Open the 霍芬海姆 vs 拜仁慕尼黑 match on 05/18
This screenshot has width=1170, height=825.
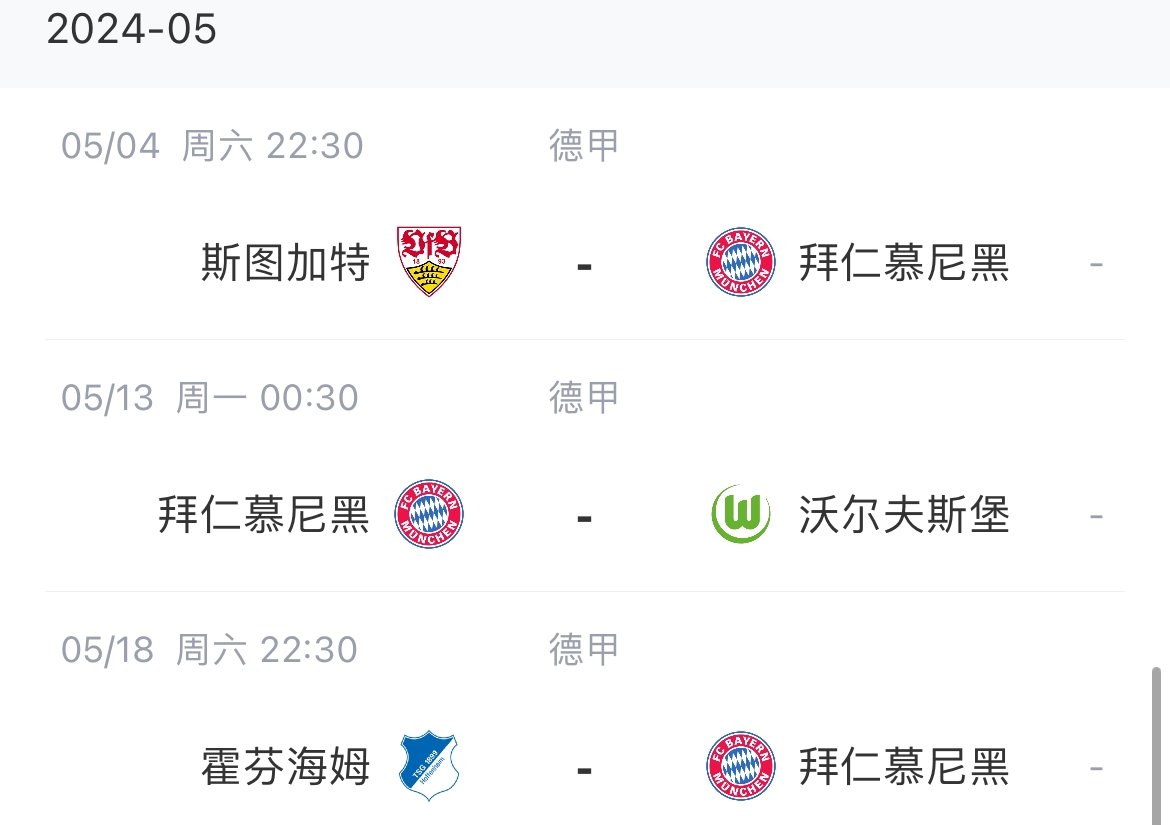585,768
